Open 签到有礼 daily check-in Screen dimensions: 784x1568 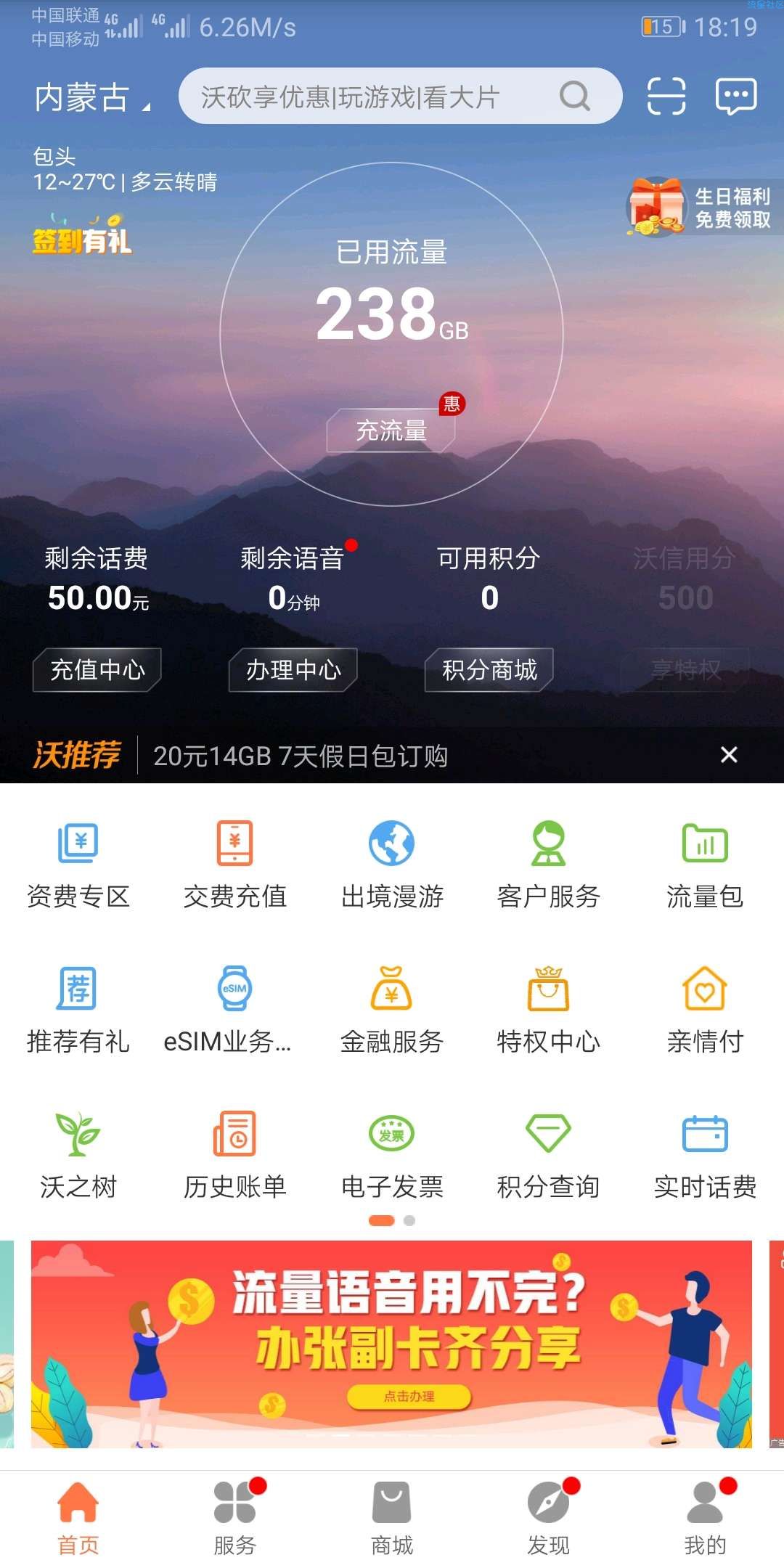(82, 236)
